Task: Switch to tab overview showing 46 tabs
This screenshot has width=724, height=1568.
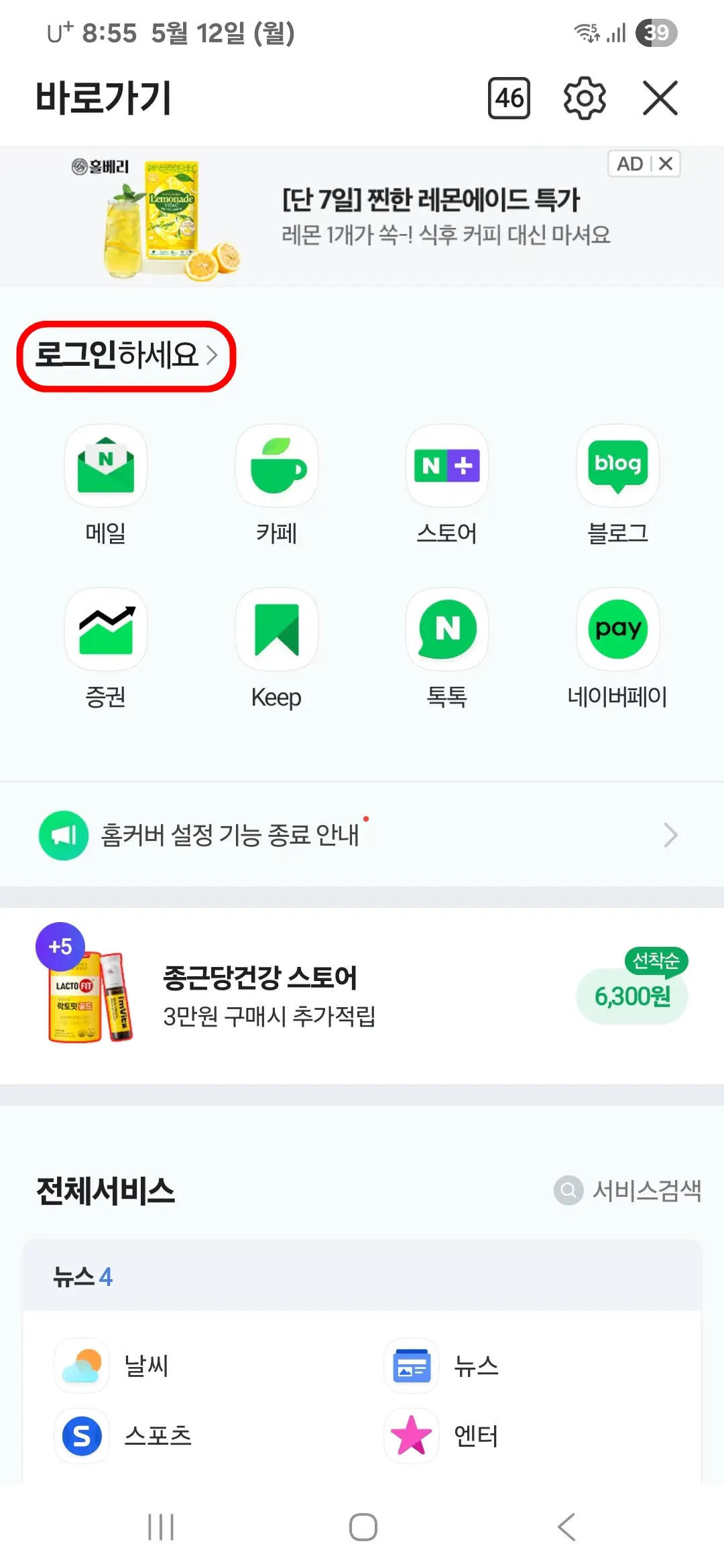Action: [x=509, y=98]
